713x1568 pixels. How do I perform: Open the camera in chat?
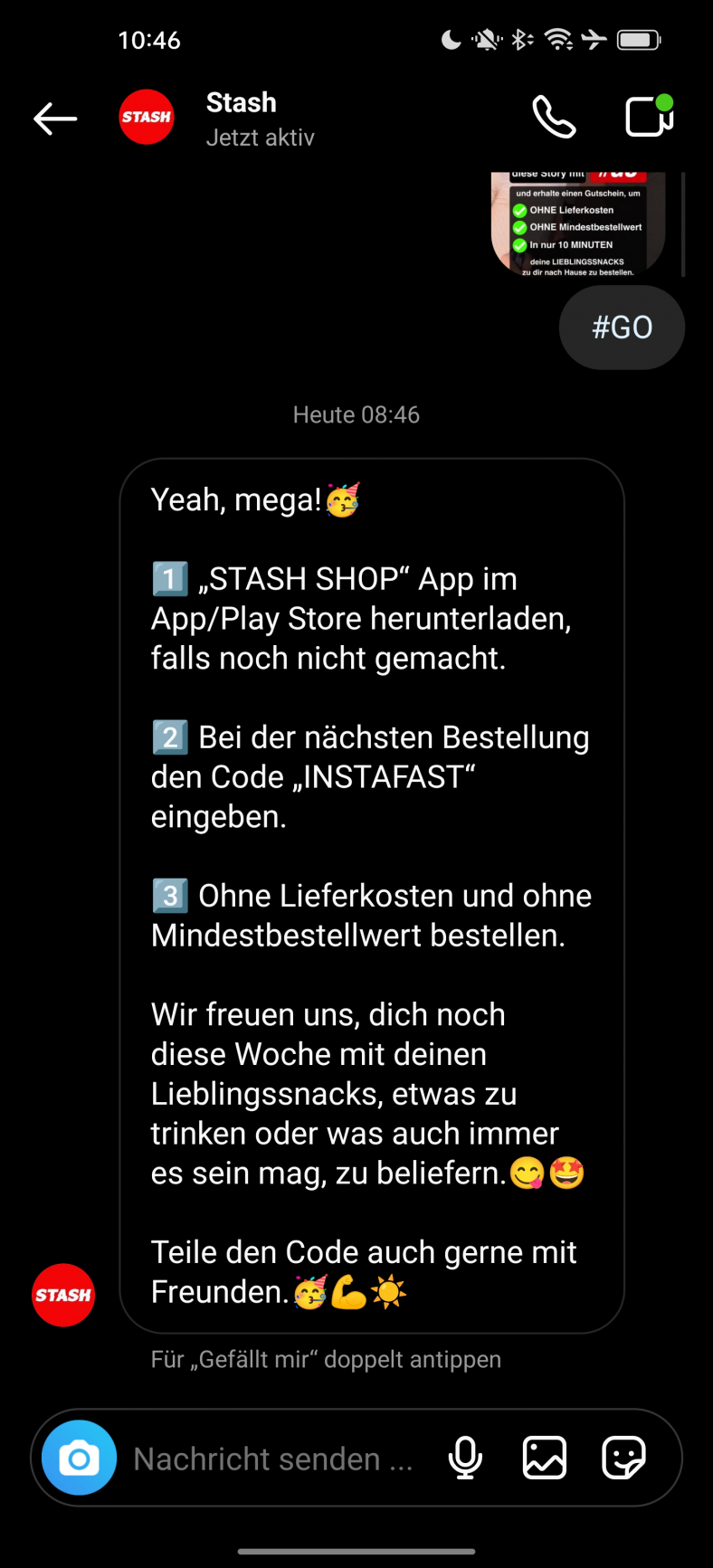[80, 1459]
